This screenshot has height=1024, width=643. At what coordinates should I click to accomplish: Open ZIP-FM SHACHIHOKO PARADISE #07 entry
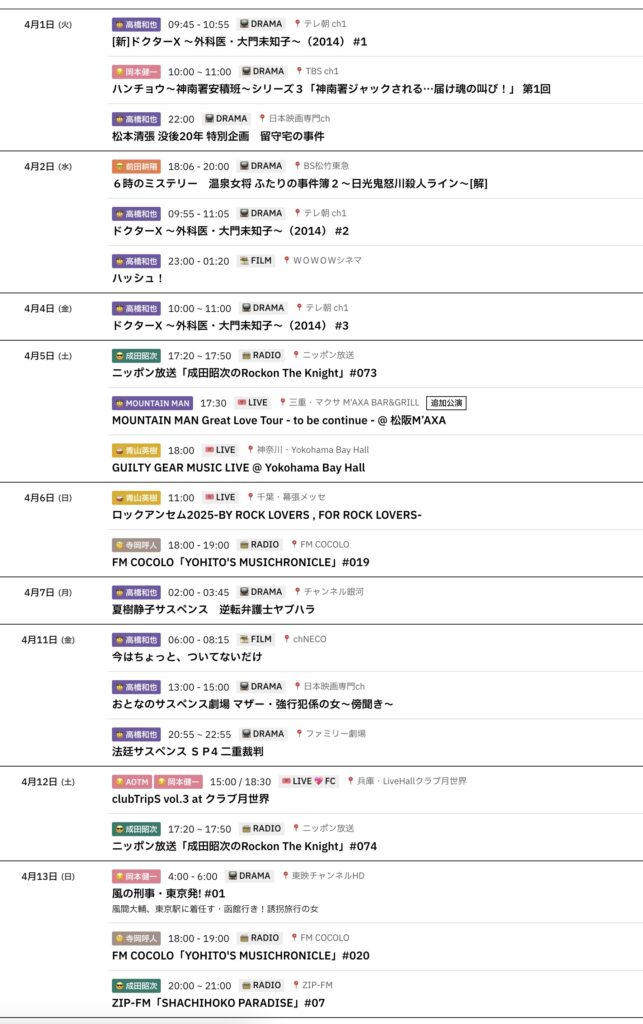click(219, 1002)
